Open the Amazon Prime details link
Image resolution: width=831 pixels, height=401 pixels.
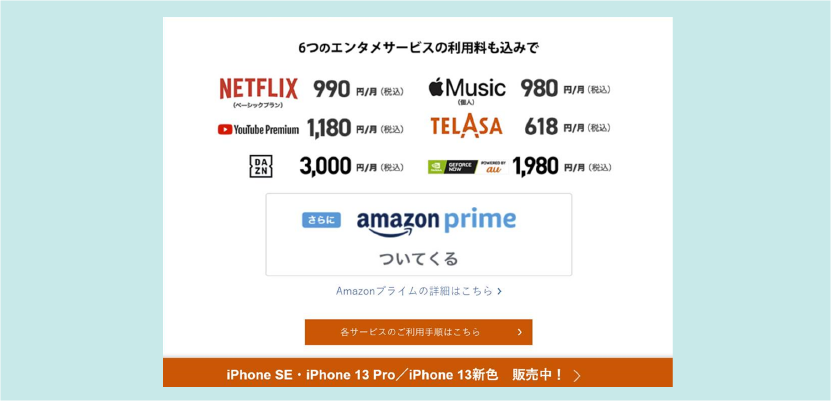click(418, 291)
